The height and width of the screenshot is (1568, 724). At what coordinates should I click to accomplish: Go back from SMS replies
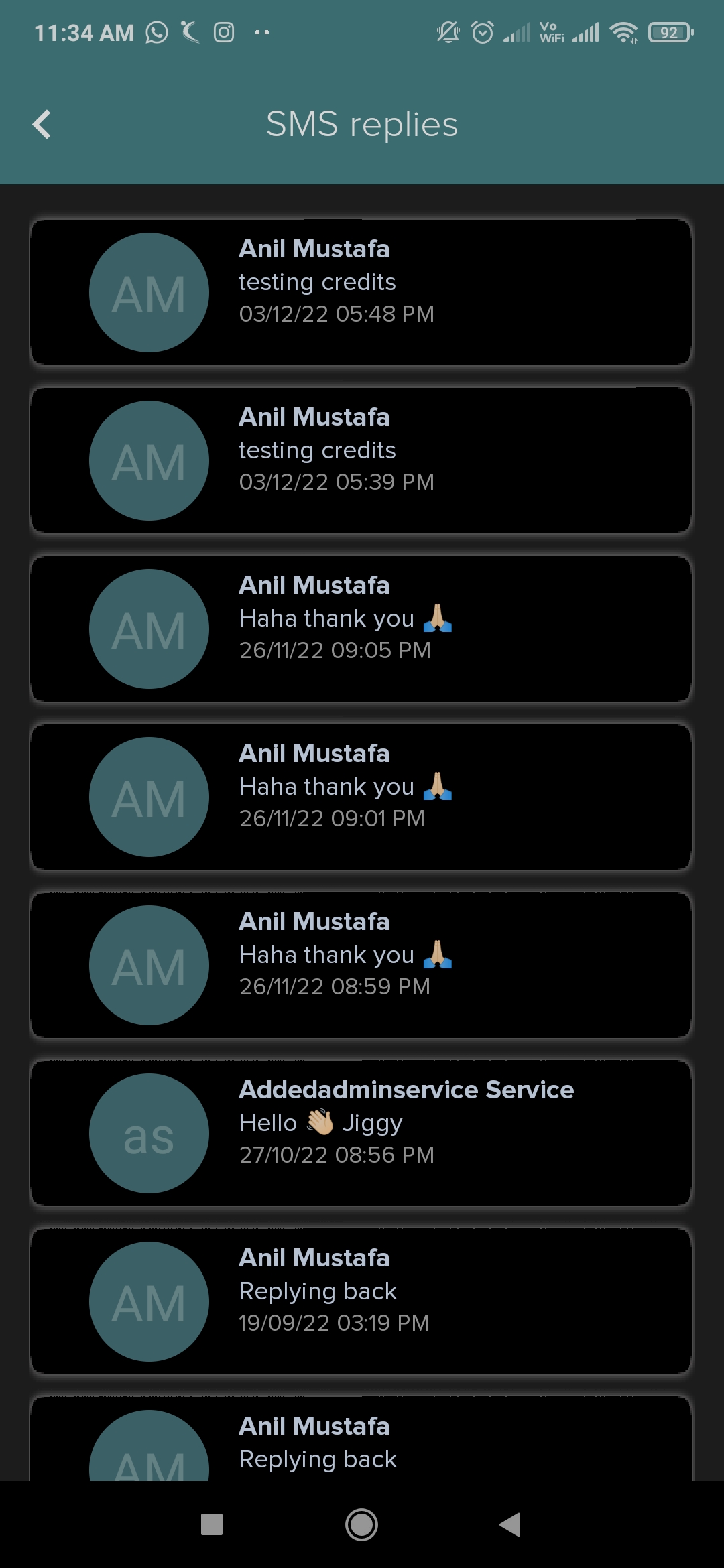42,125
